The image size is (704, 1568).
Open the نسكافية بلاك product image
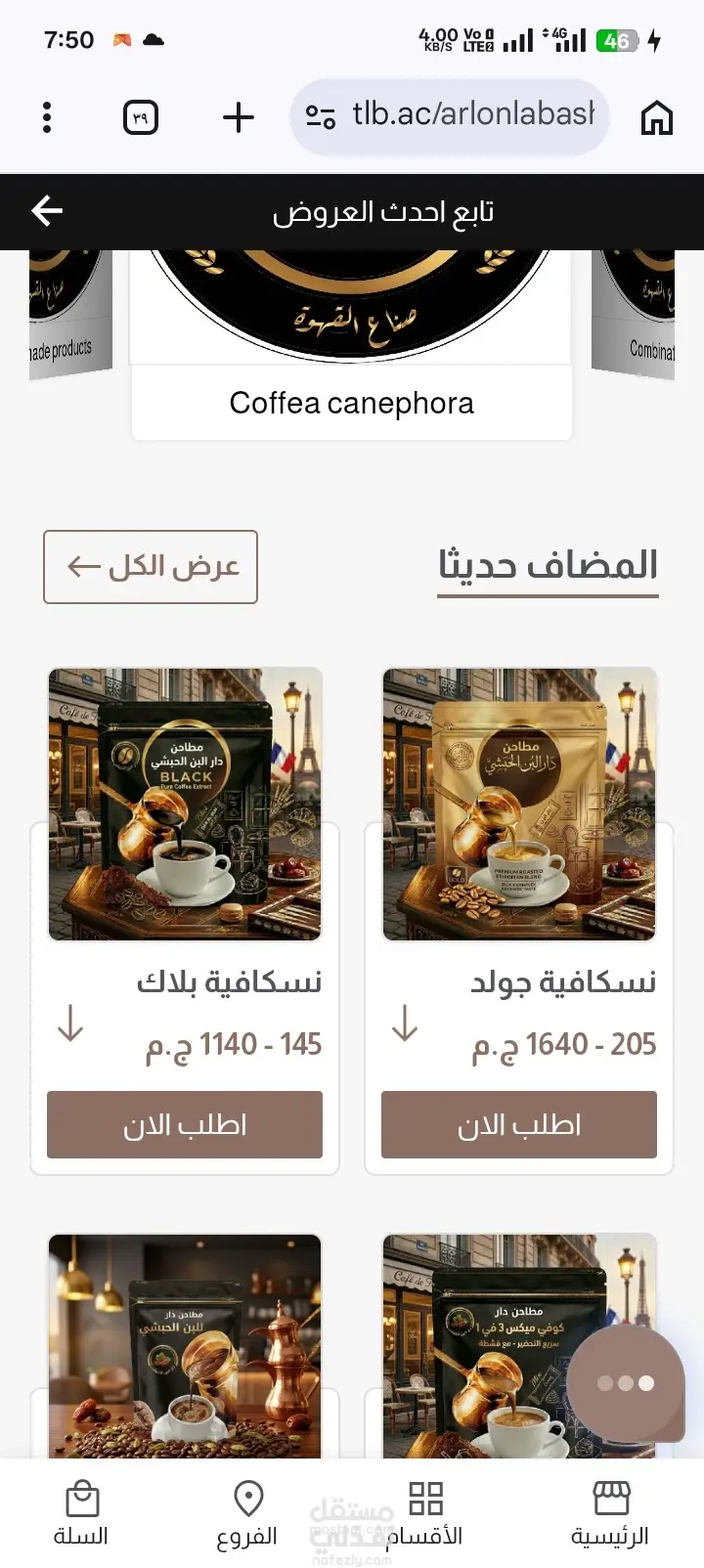click(186, 804)
